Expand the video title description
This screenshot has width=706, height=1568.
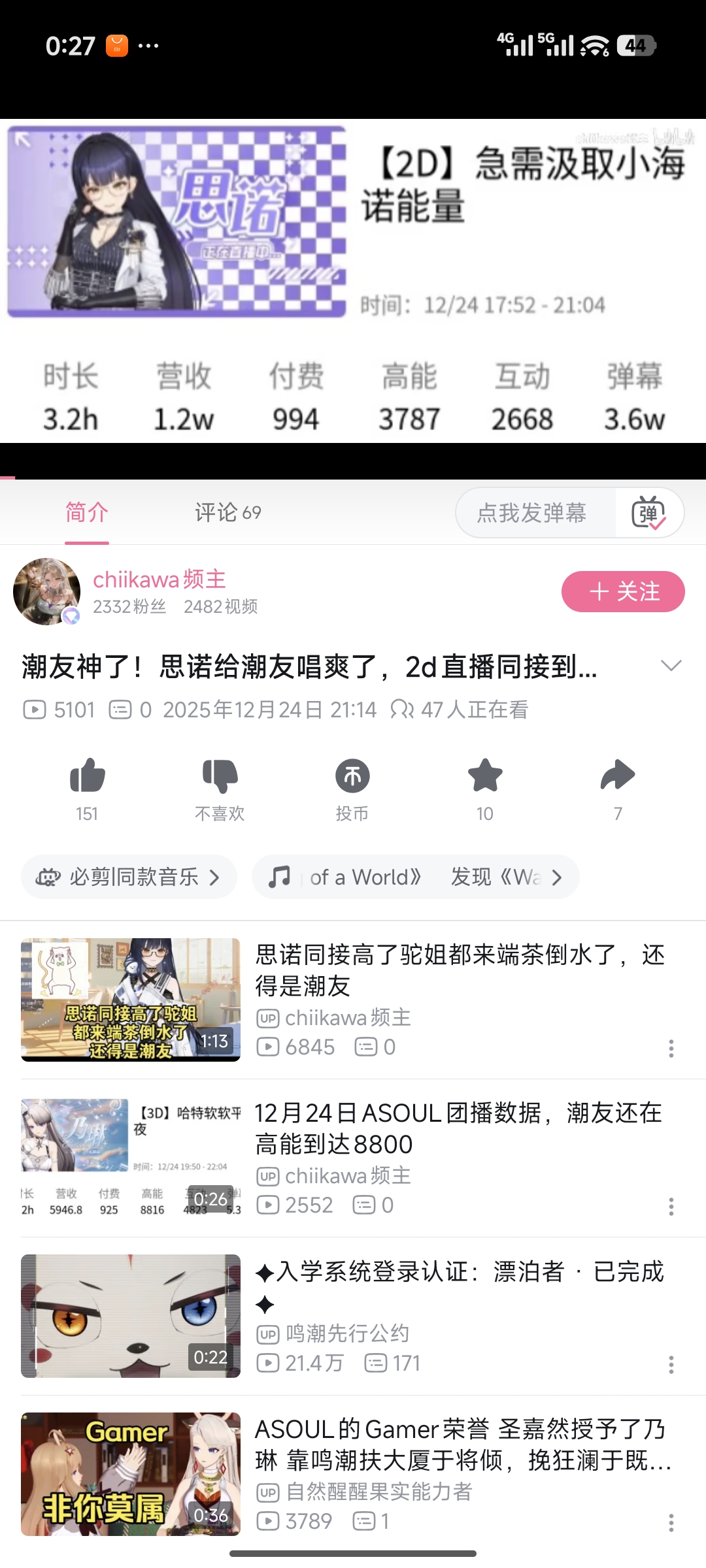(671, 666)
